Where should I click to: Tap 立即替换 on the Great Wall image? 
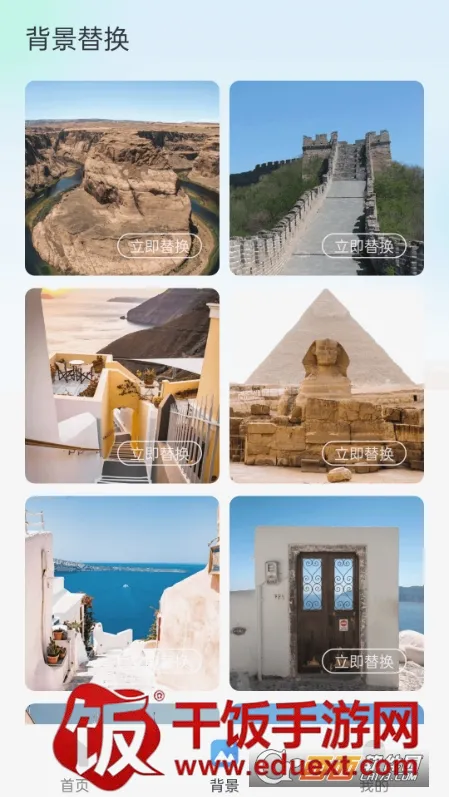[364, 247]
